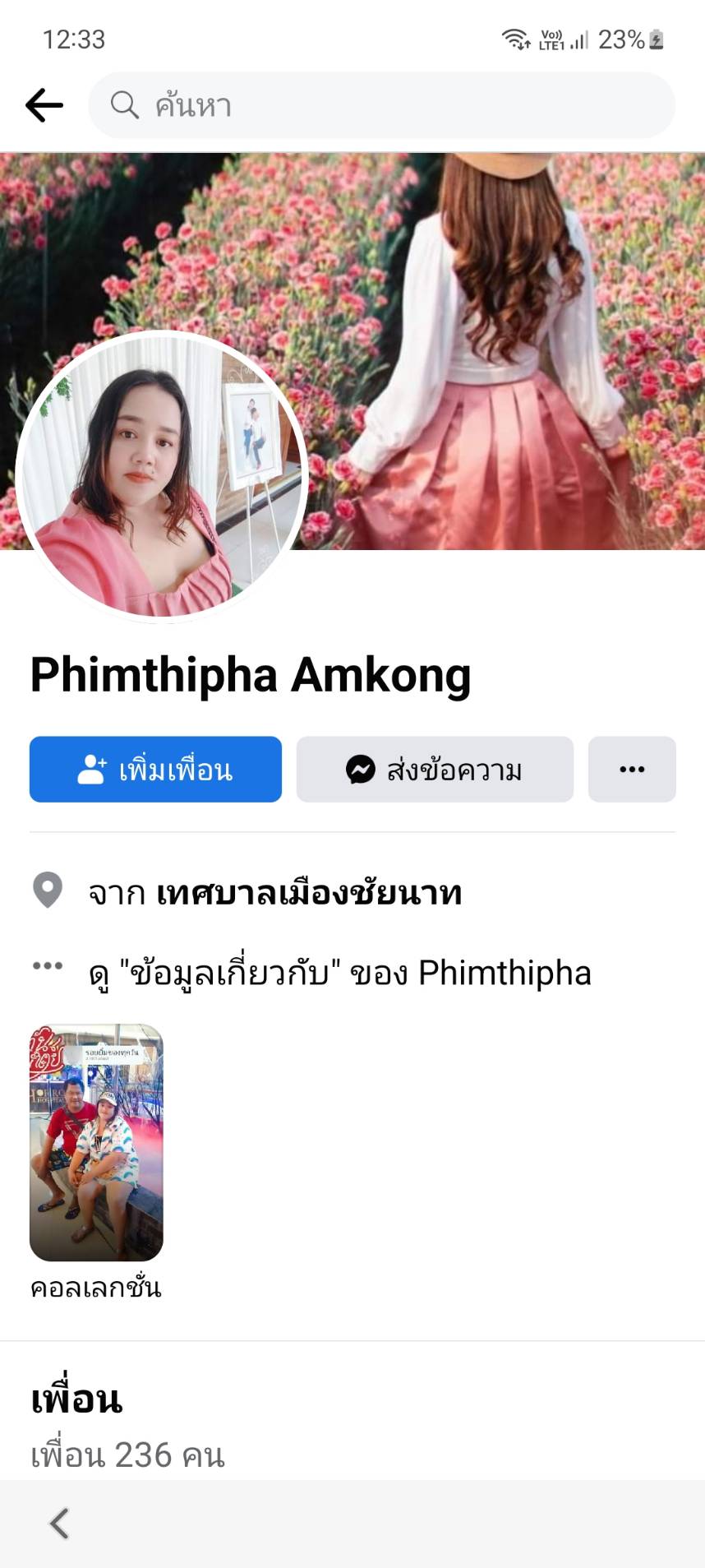Send a message via ส่งข้อความ
The height and width of the screenshot is (1568, 705).
[434, 770]
